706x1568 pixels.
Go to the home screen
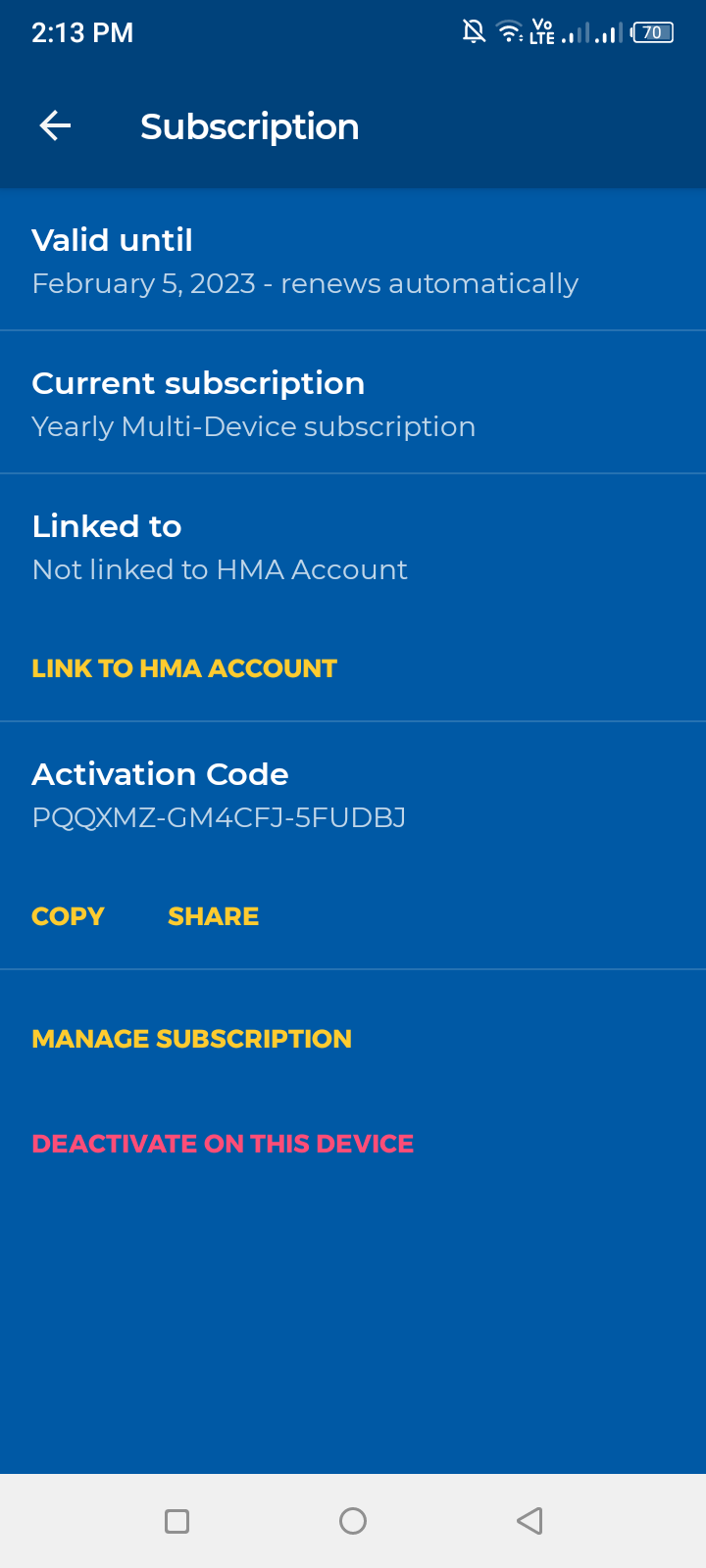[x=353, y=1521]
